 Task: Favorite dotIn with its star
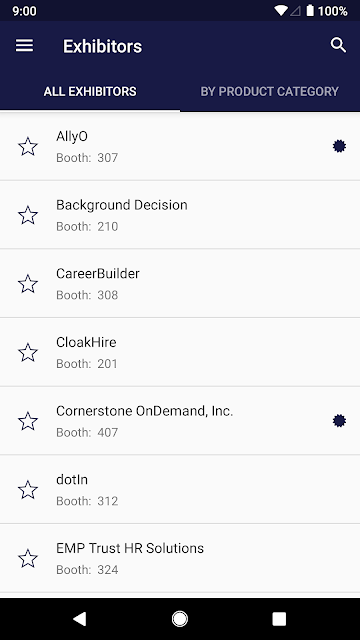pyautogui.click(x=28, y=489)
